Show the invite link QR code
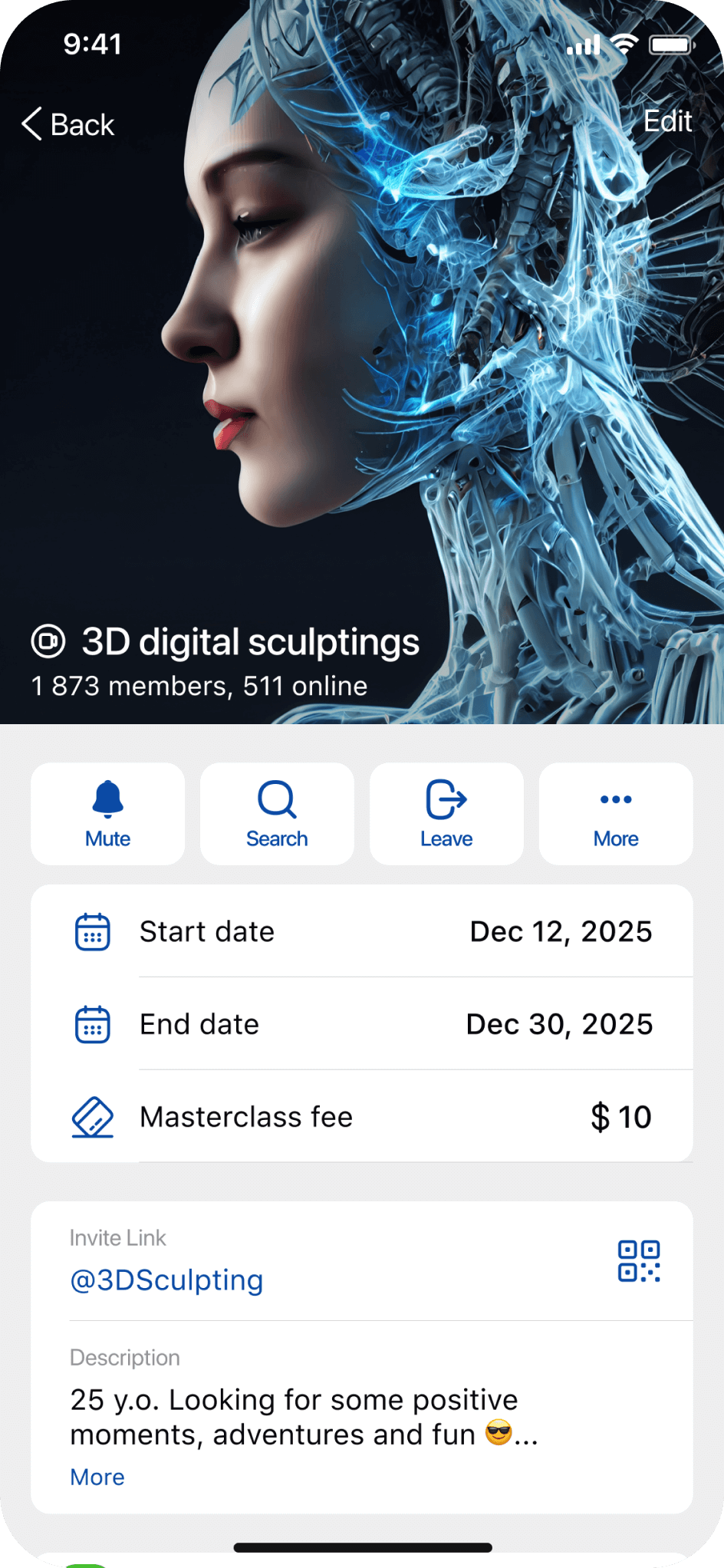 [639, 1261]
